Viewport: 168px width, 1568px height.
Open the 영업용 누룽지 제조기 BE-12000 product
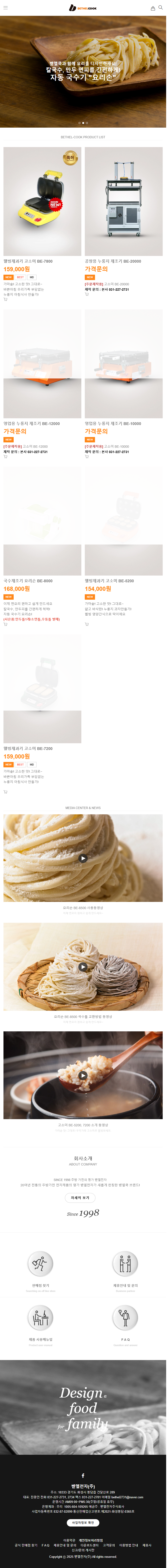(x=43, y=363)
